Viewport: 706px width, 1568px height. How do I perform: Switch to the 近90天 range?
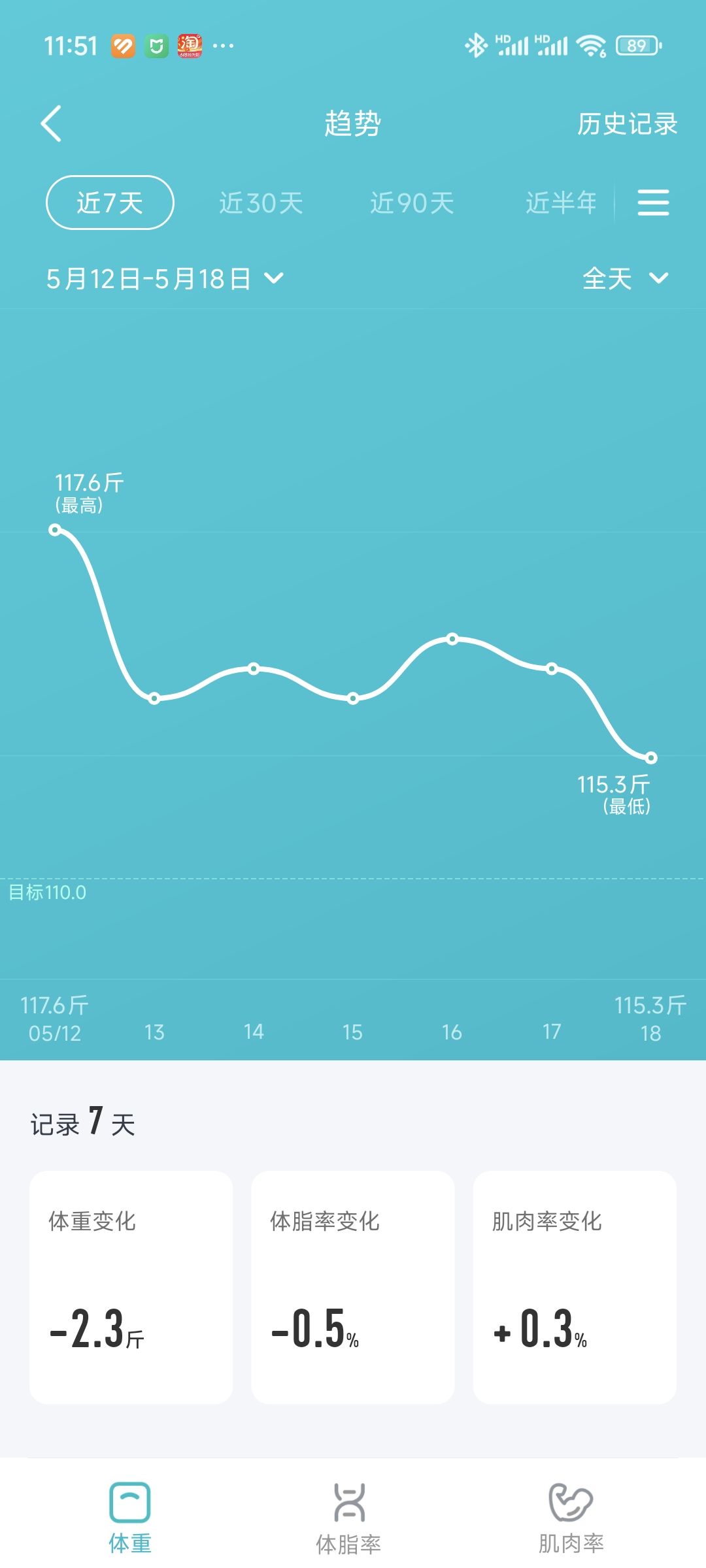point(412,203)
